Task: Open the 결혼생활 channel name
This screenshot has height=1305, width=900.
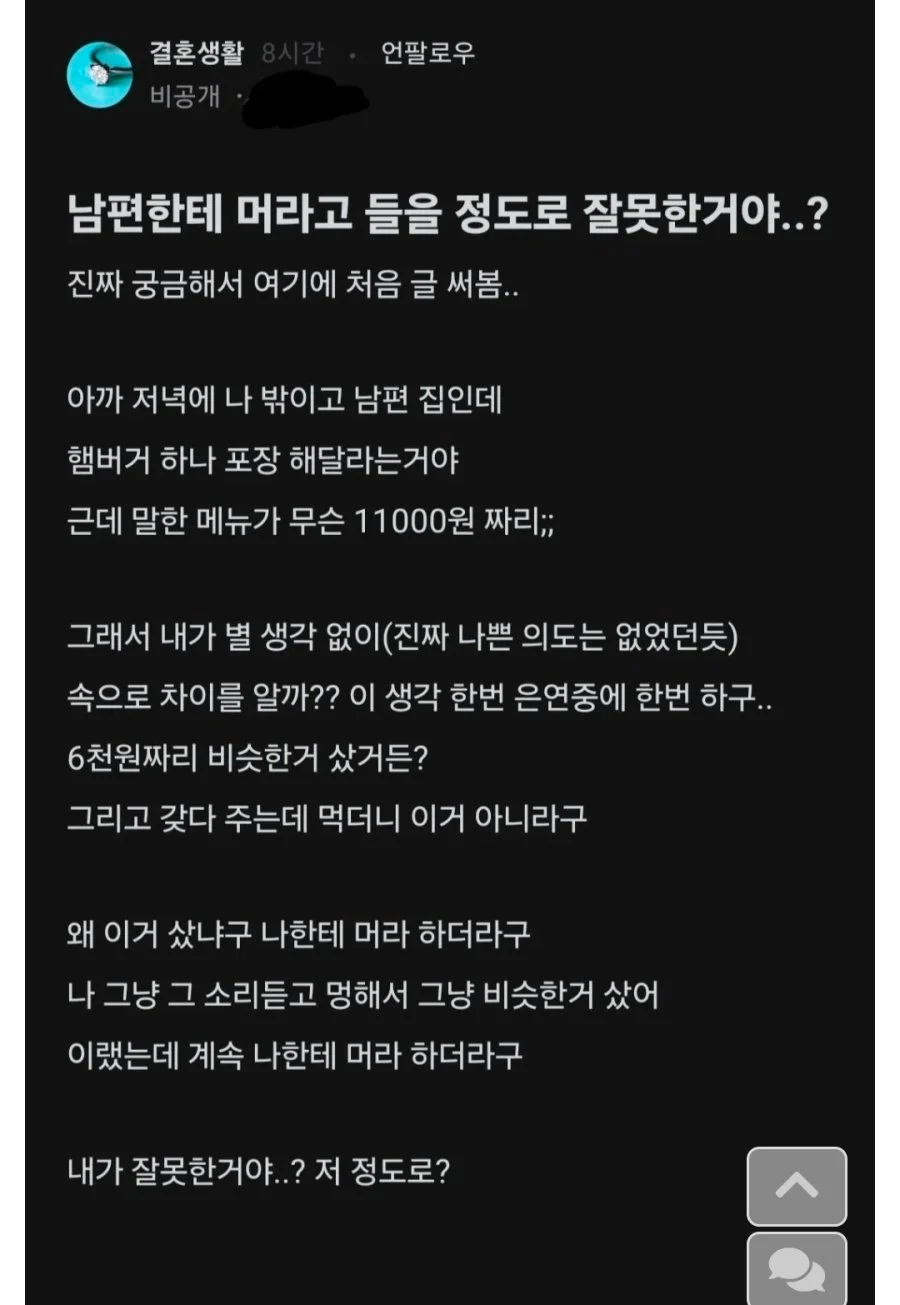Action: [196, 54]
